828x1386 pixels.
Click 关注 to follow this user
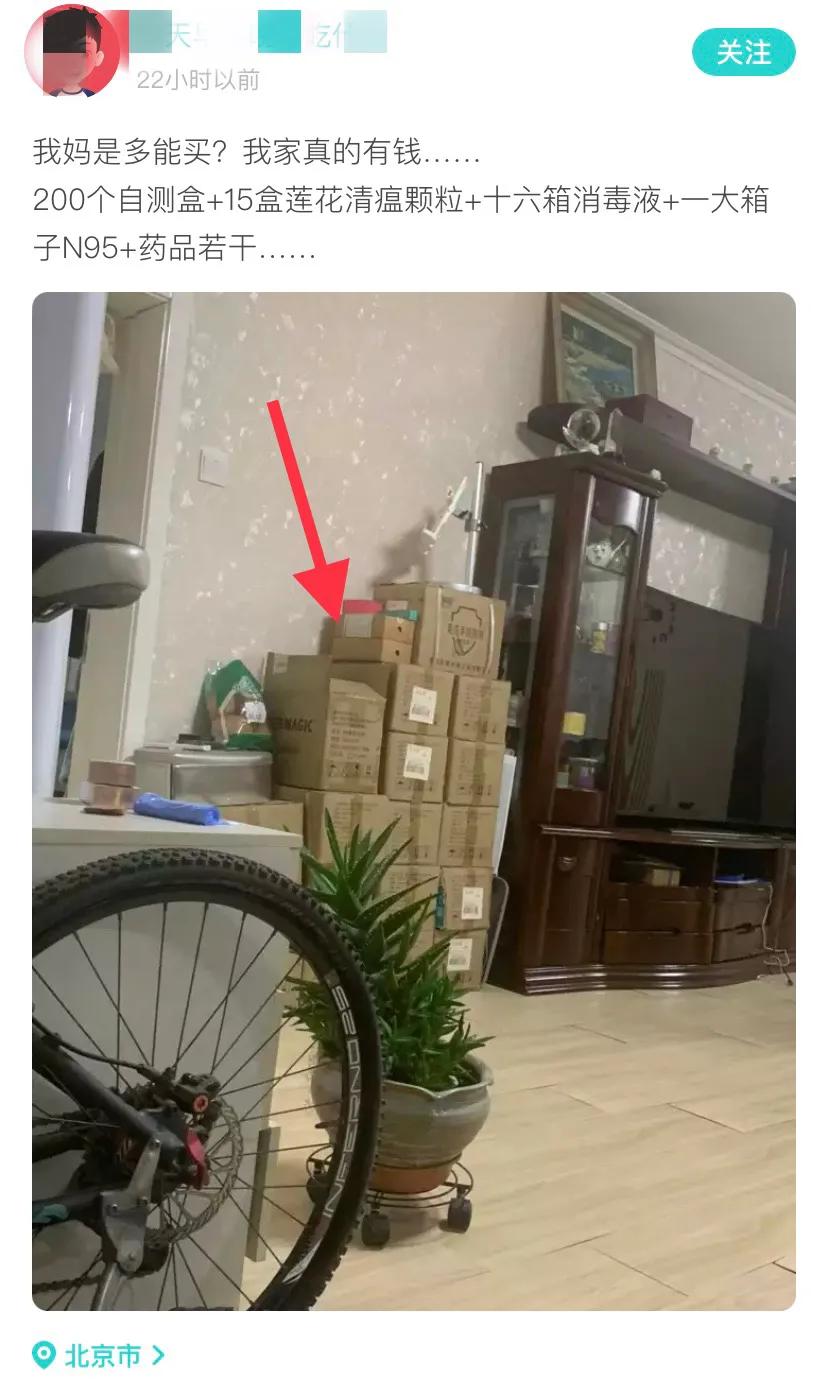[744, 53]
